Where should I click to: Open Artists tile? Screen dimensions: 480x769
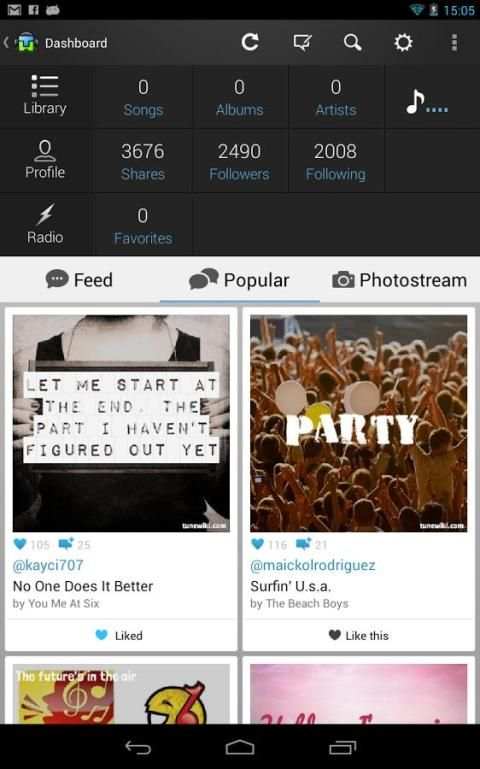[336, 98]
